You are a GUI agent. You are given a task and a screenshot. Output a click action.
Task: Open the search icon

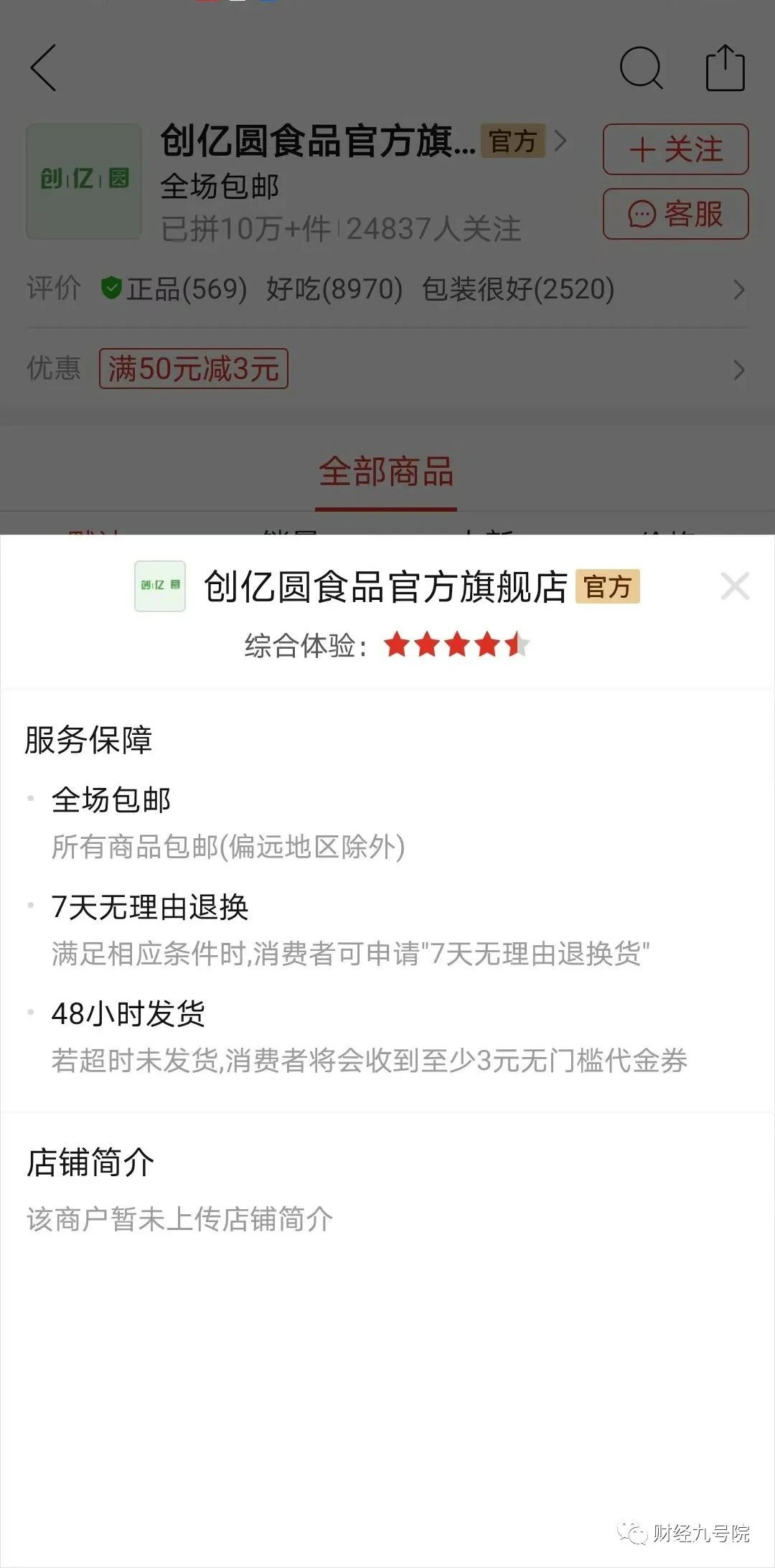pos(640,68)
